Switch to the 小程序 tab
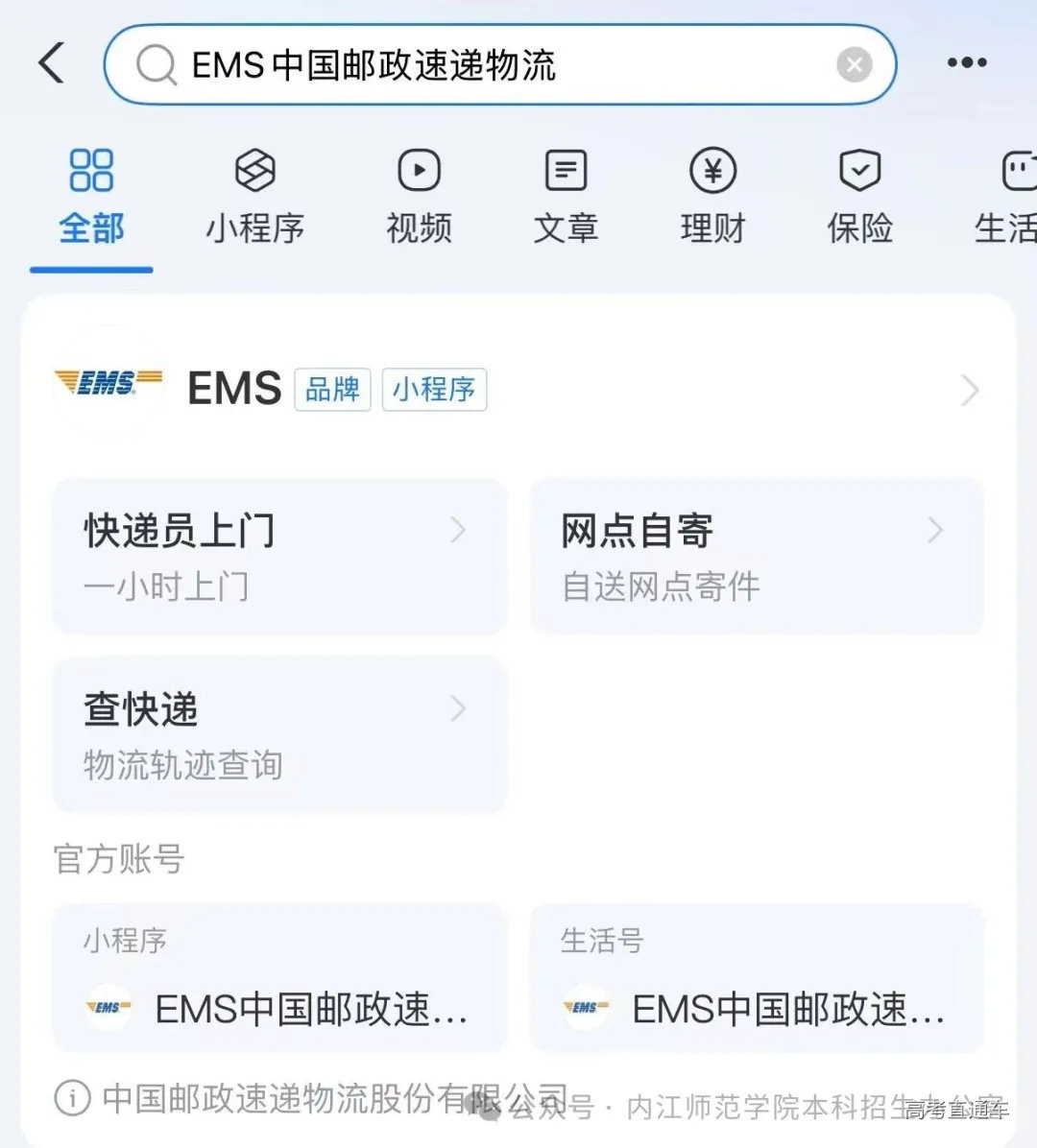 [x=254, y=198]
